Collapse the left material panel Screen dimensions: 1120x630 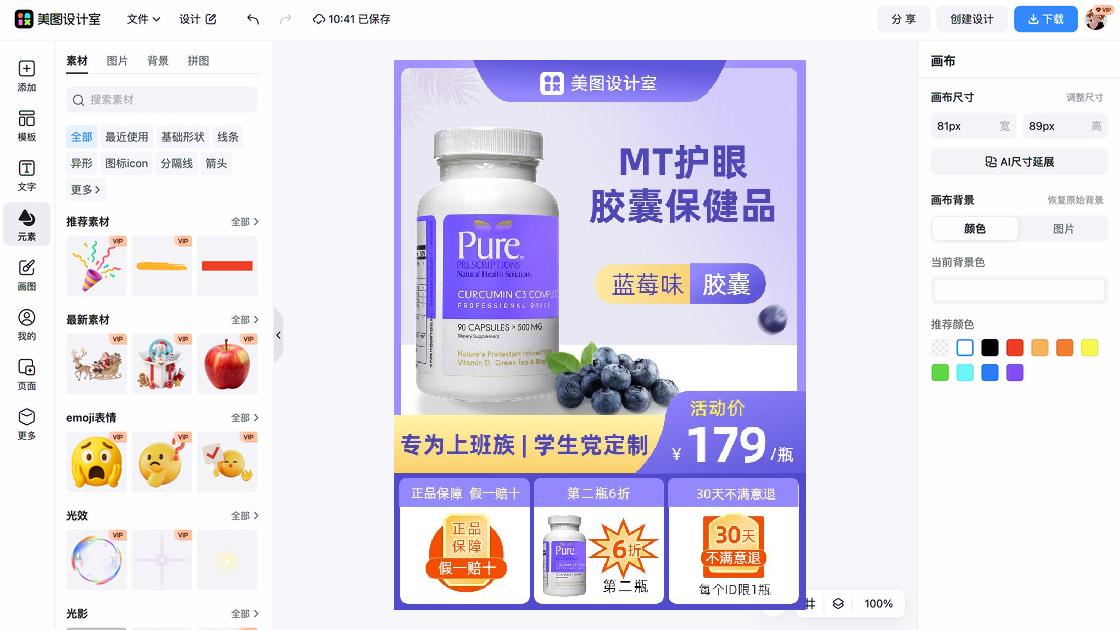click(278, 335)
